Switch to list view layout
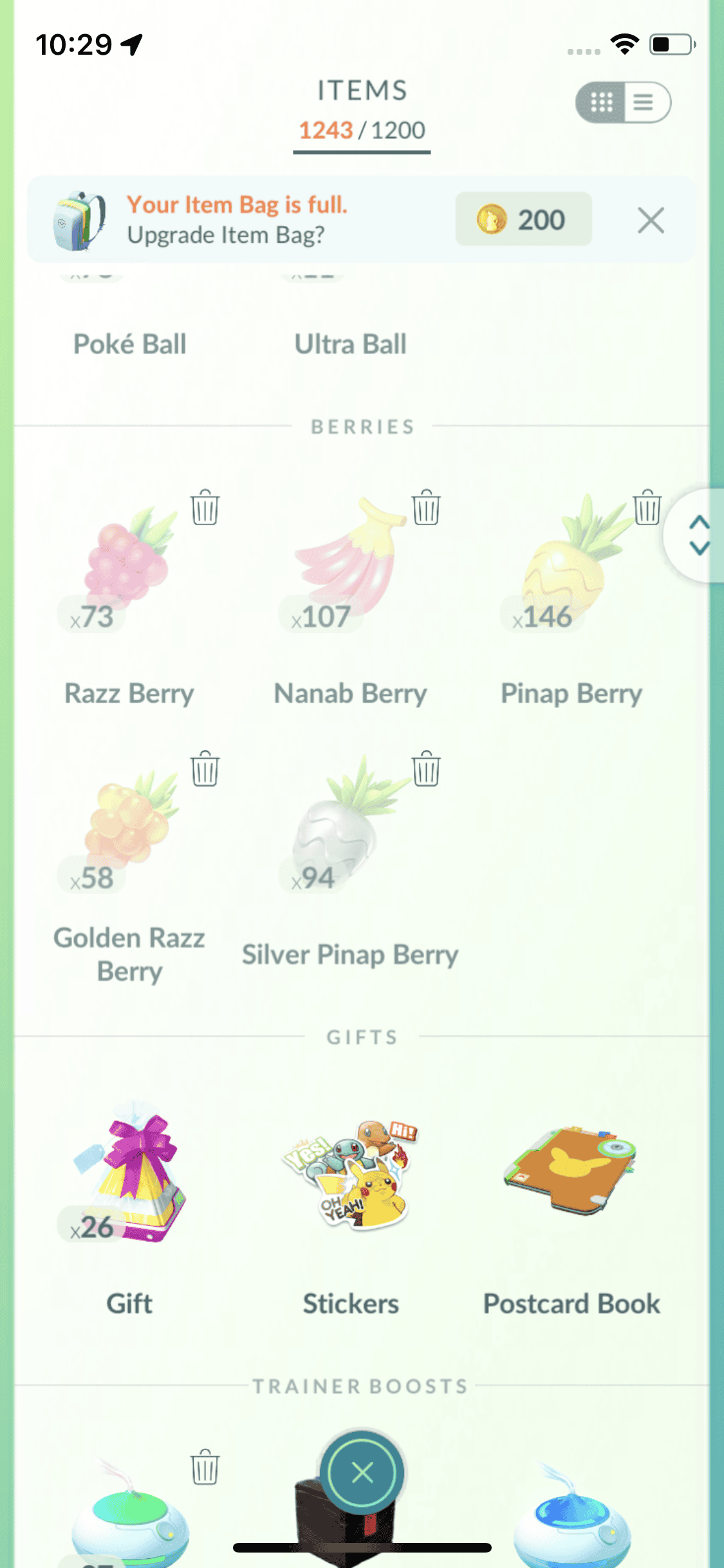 [x=644, y=102]
